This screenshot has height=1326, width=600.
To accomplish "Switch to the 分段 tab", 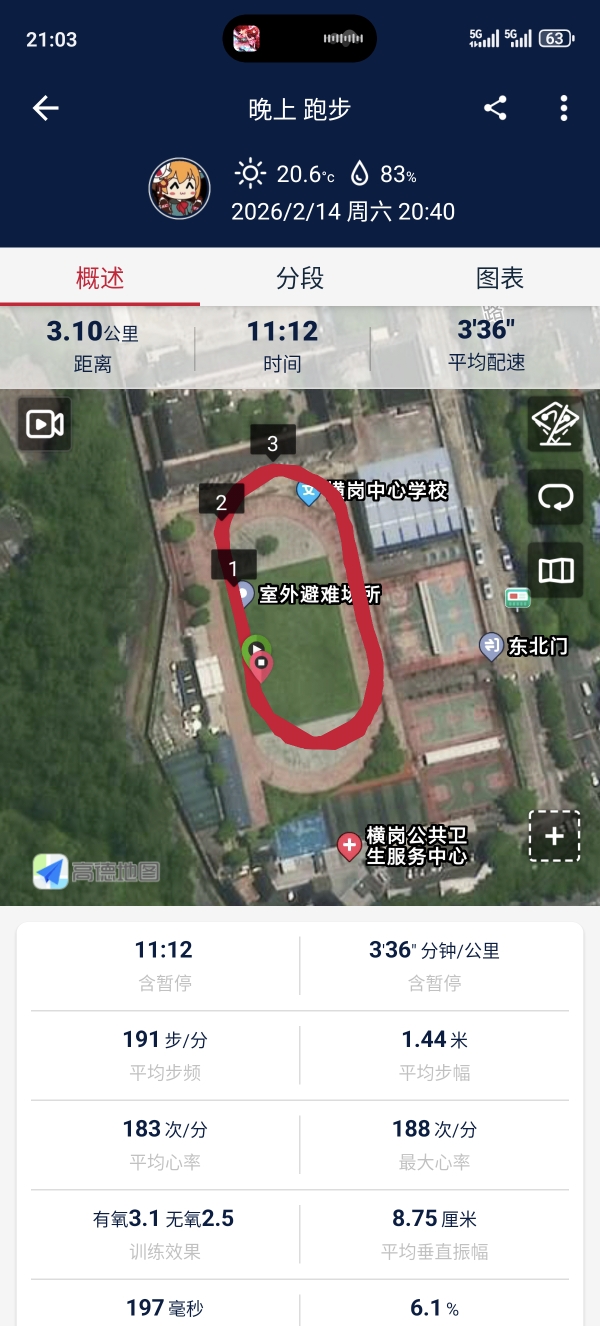I will (x=300, y=278).
